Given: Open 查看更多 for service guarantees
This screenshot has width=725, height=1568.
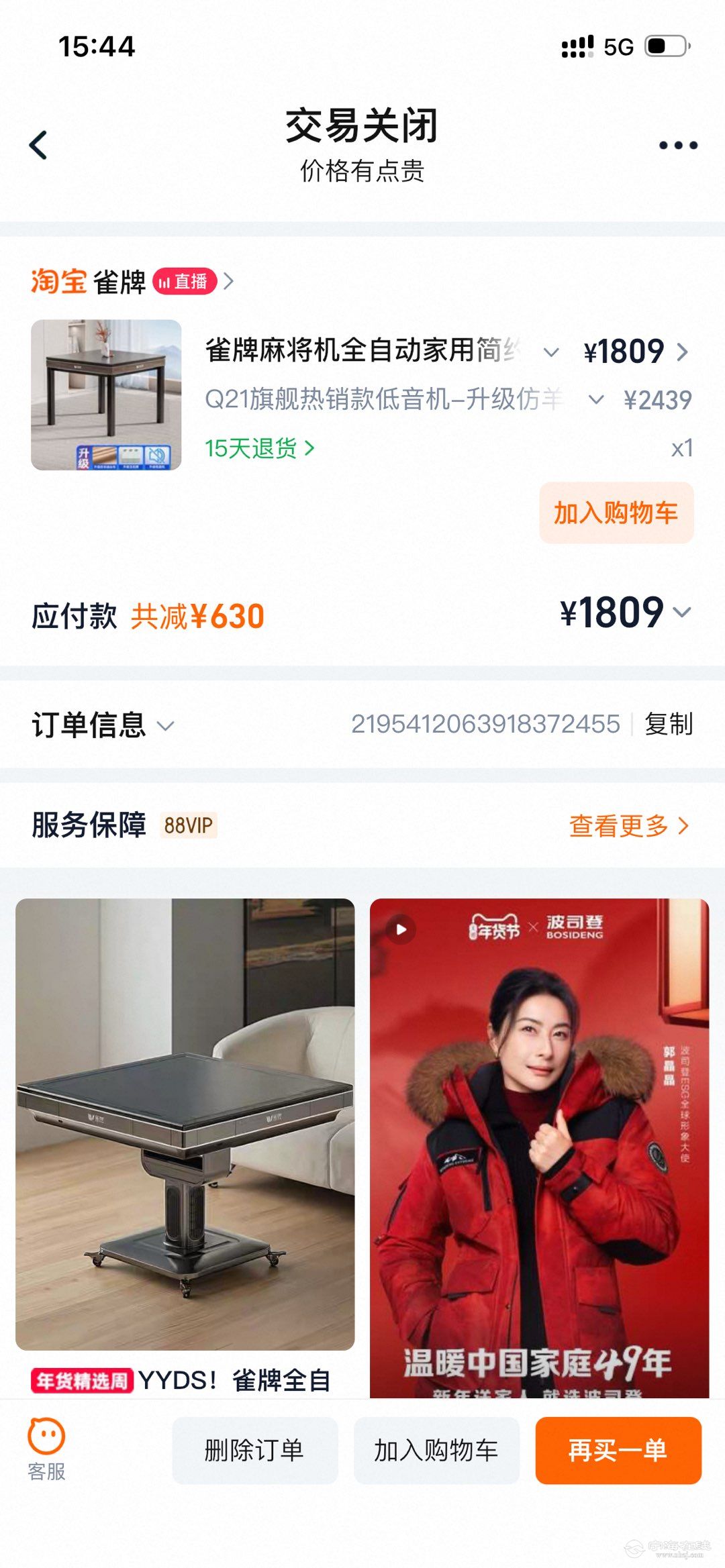Looking at the screenshot, I should 628,826.
